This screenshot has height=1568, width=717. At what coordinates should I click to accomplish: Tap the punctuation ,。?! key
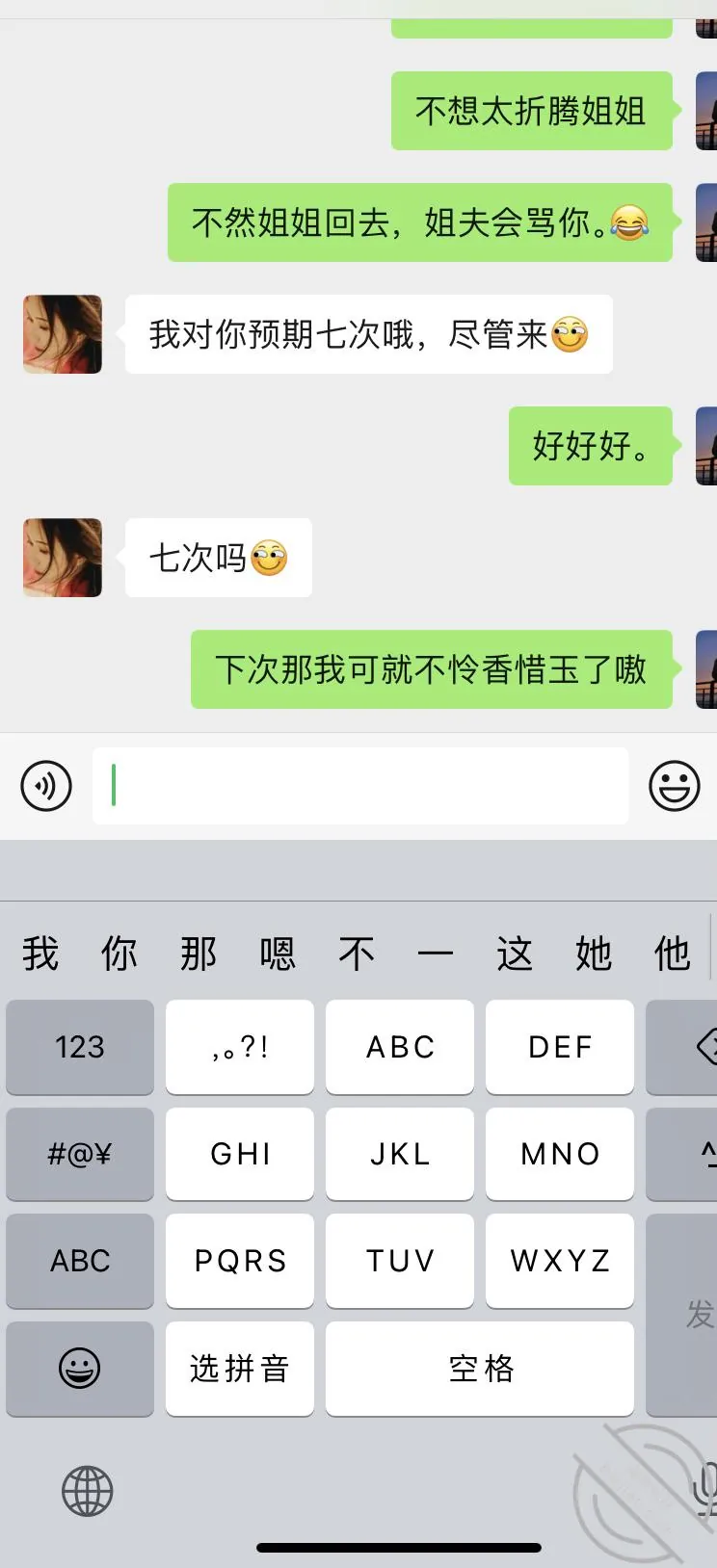(x=240, y=1047)
